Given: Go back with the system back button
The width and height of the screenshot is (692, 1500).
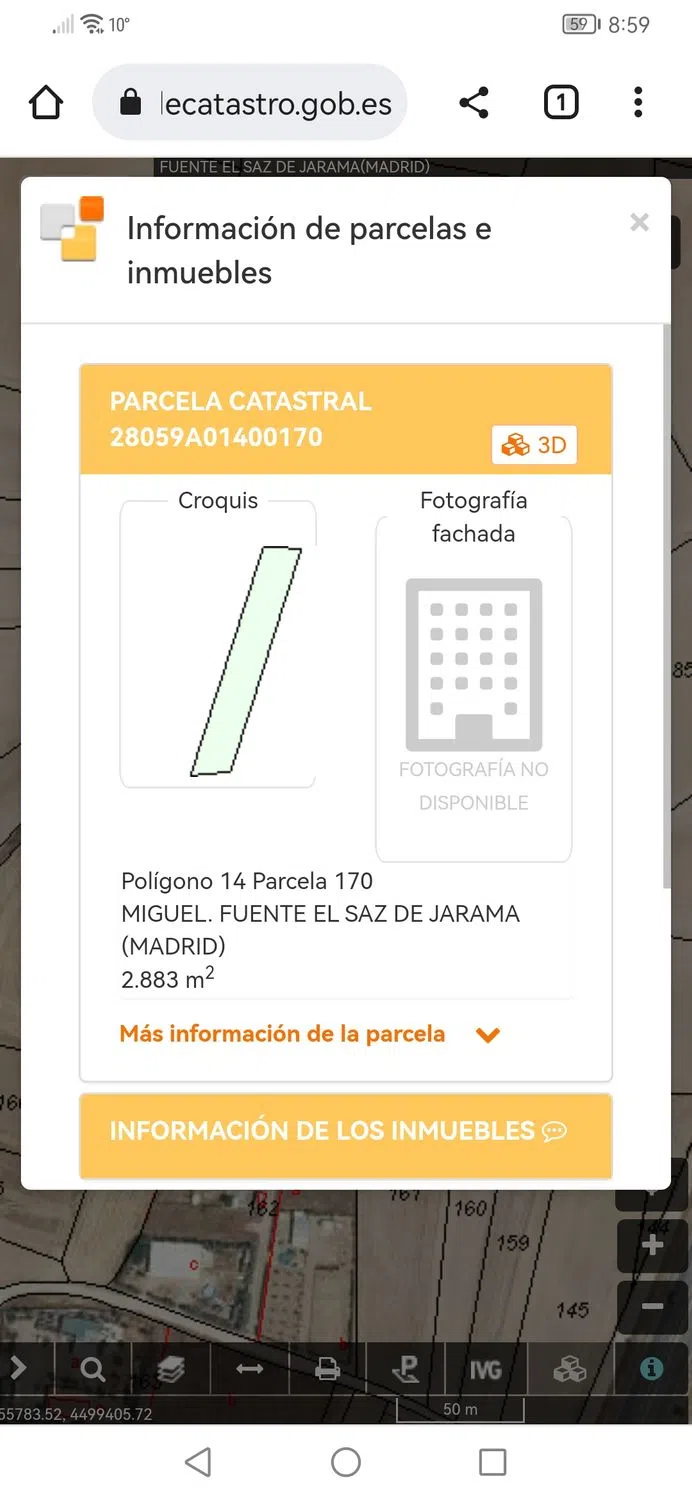Looking at the screenshot, I should coord(199,1462).
